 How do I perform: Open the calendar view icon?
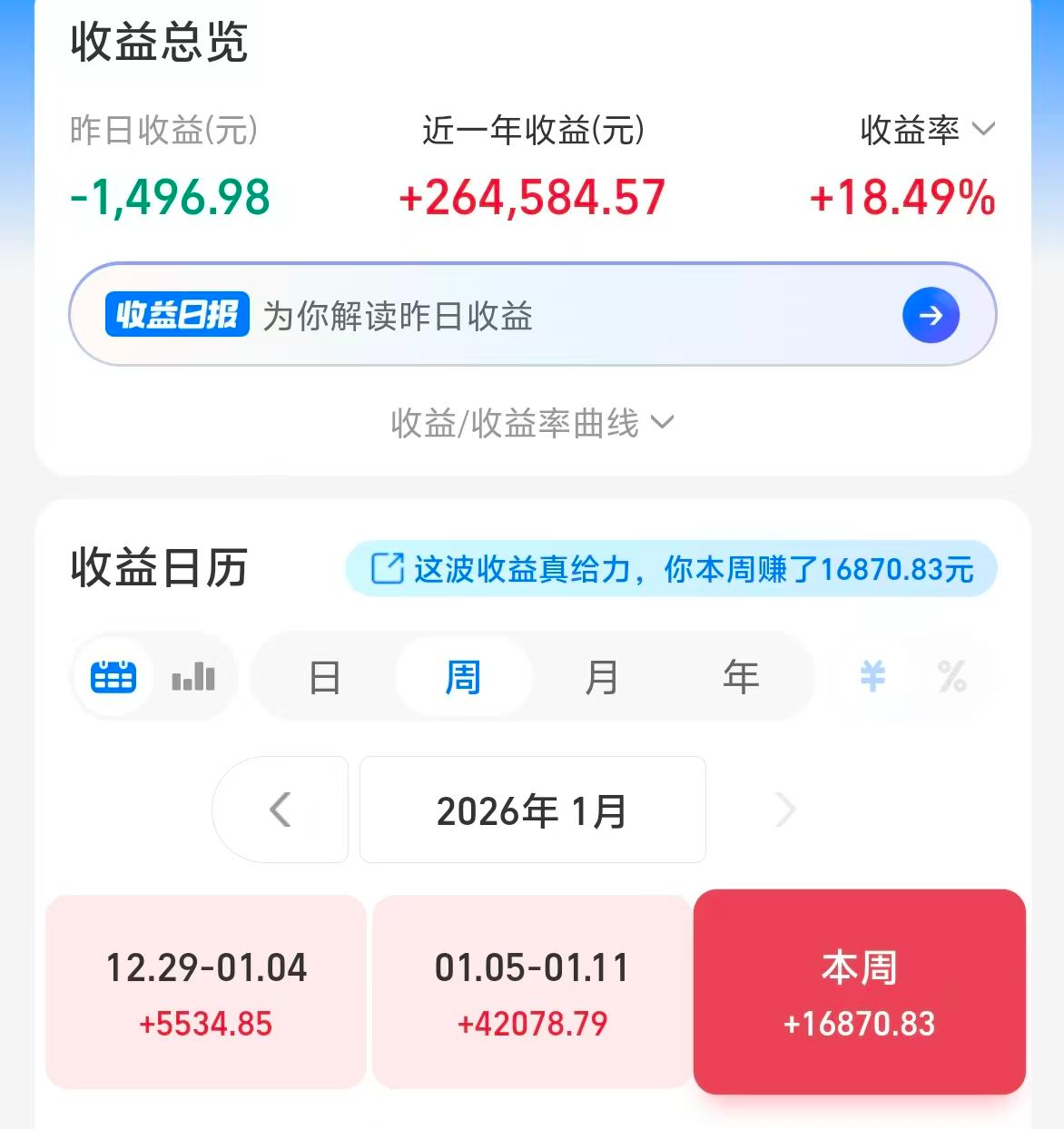click(x=113, y=676)
